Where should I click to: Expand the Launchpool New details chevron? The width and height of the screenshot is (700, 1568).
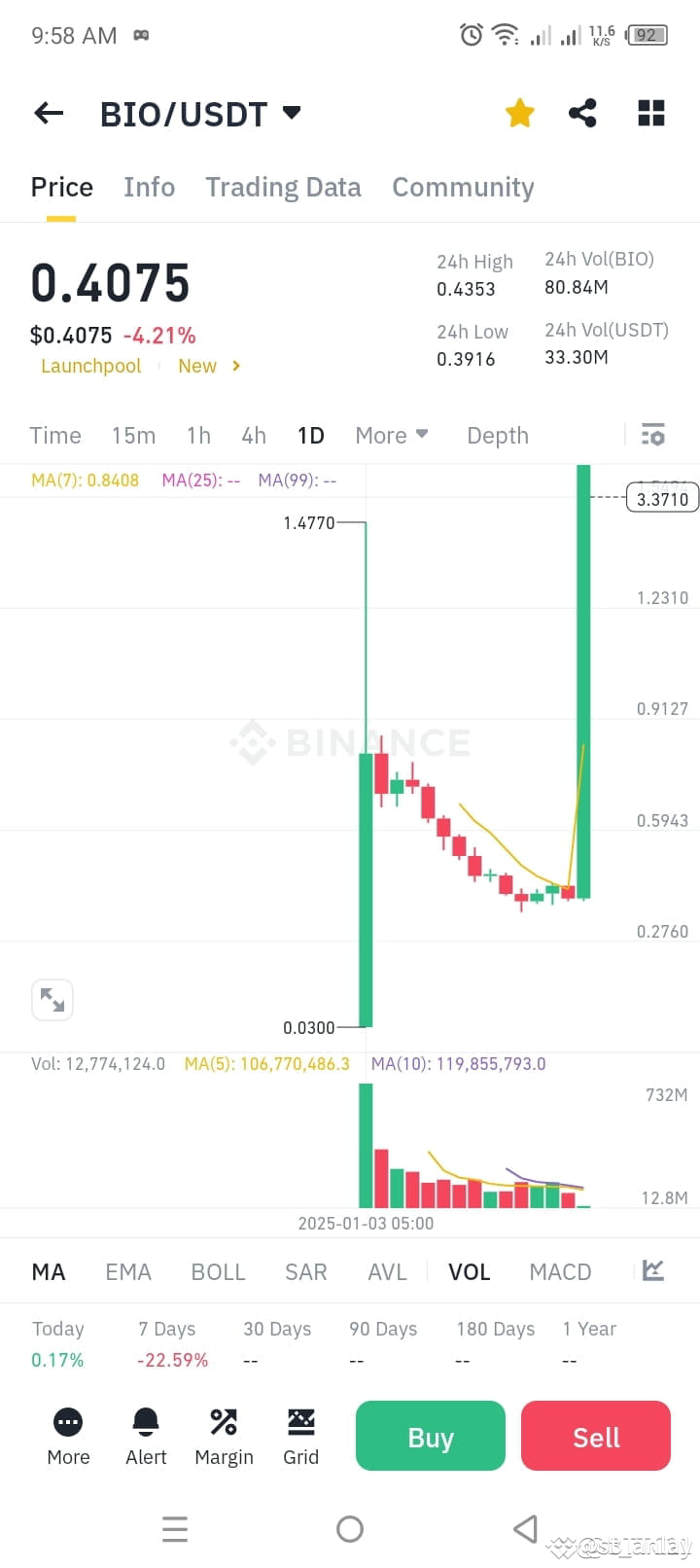click(x=235, y=366)
